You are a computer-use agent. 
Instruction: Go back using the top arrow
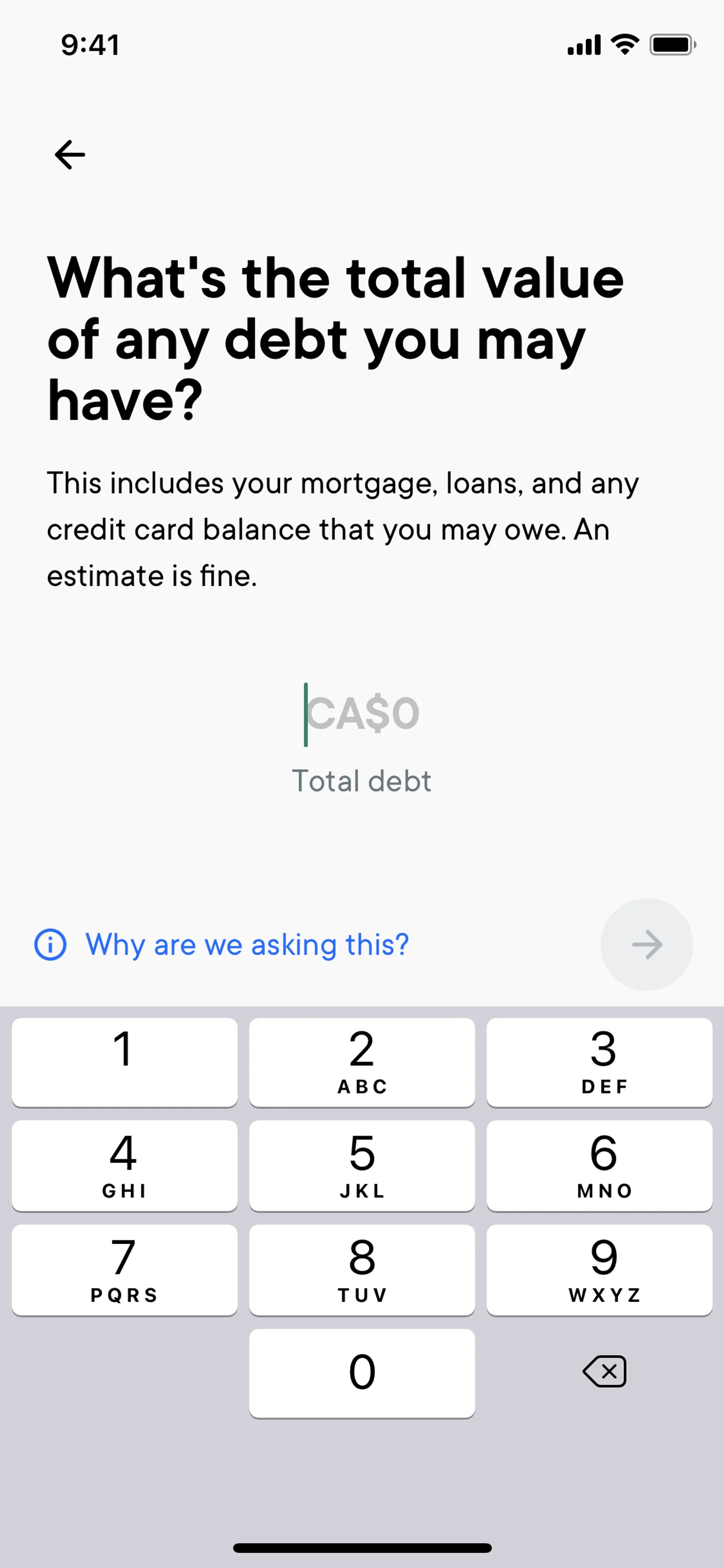point(70,155)
